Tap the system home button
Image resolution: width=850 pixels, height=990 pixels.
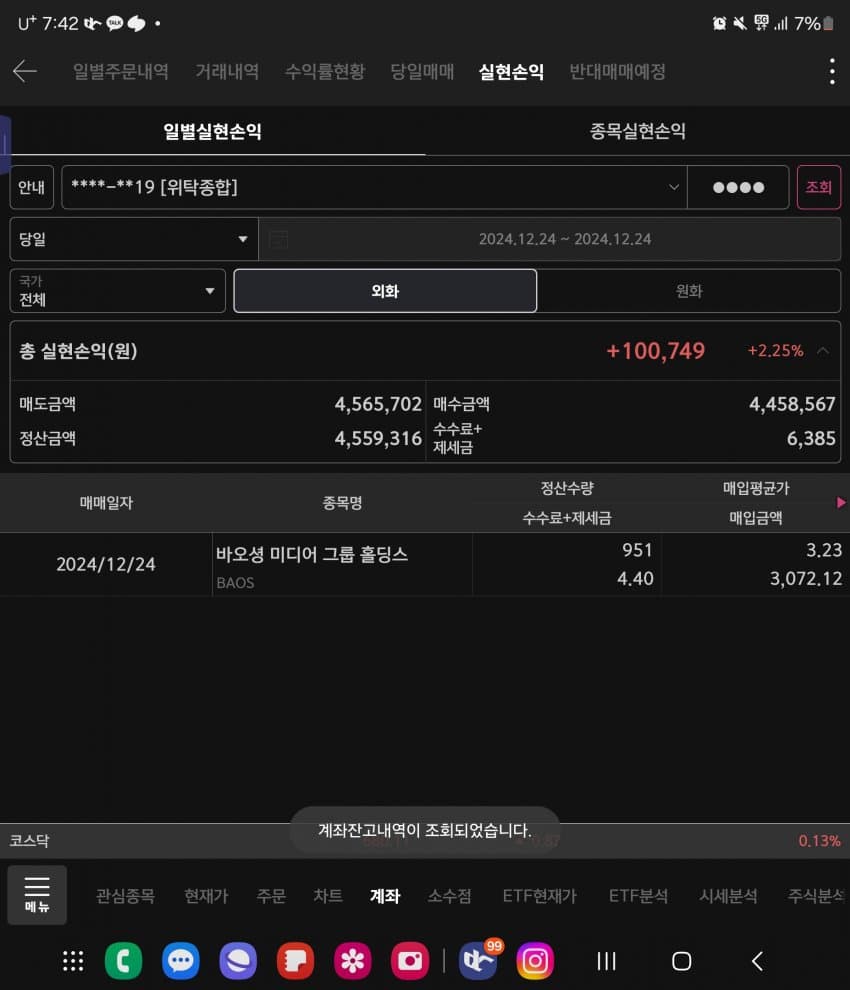click(x=681, y=961)
